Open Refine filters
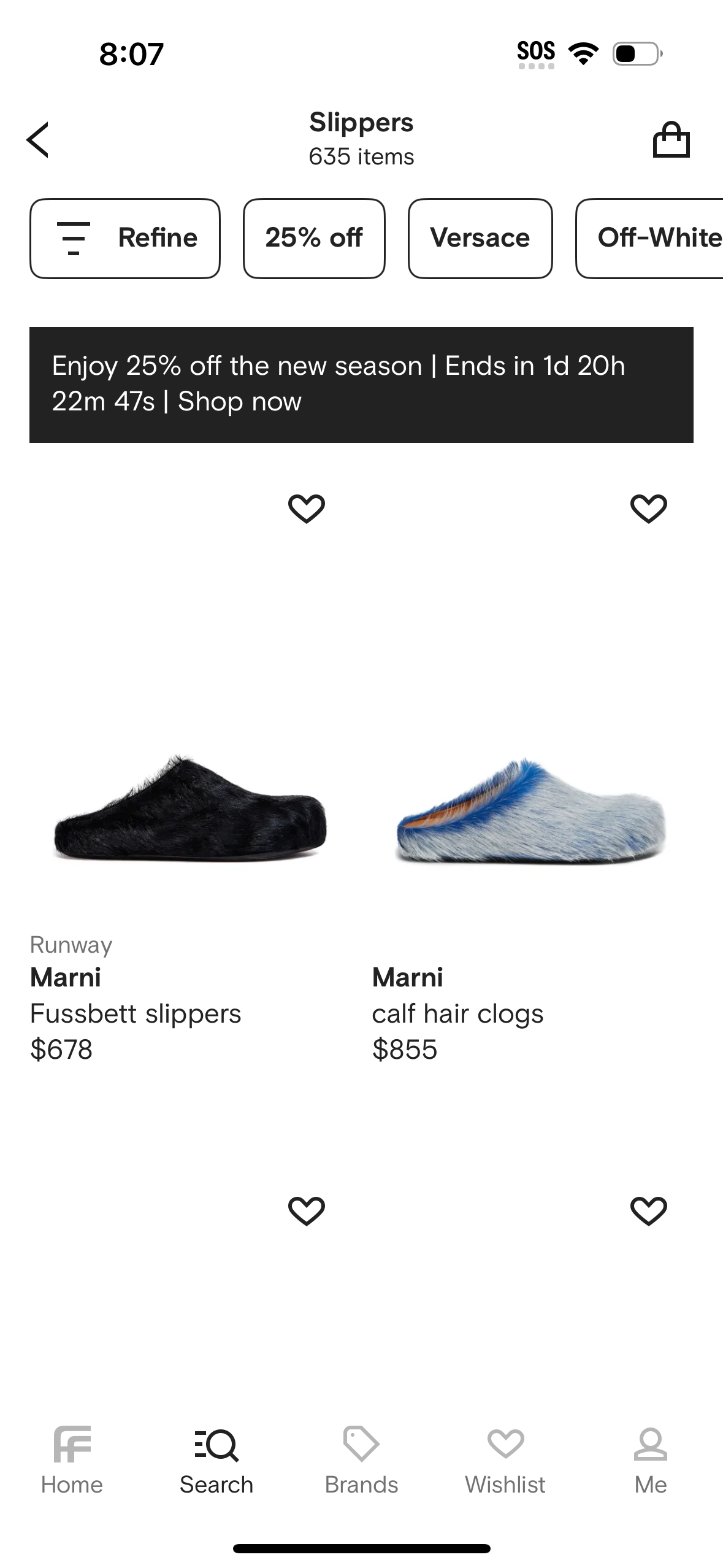 (124, 238)
